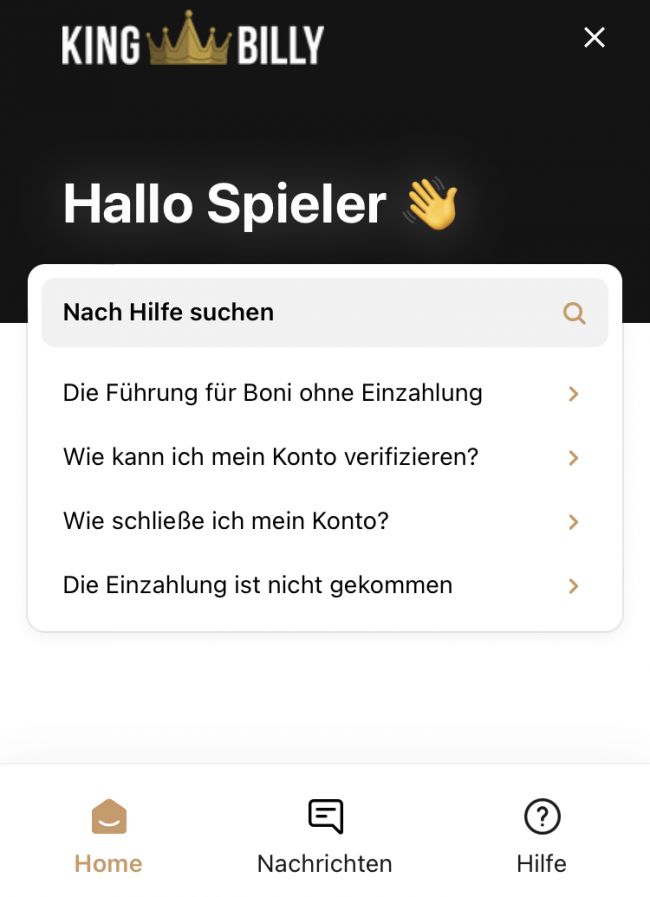Open Wie kann ich mein Konto verifizieren?
The width and height of the screenshot is (650, 897).
click(x=324, y=458)
